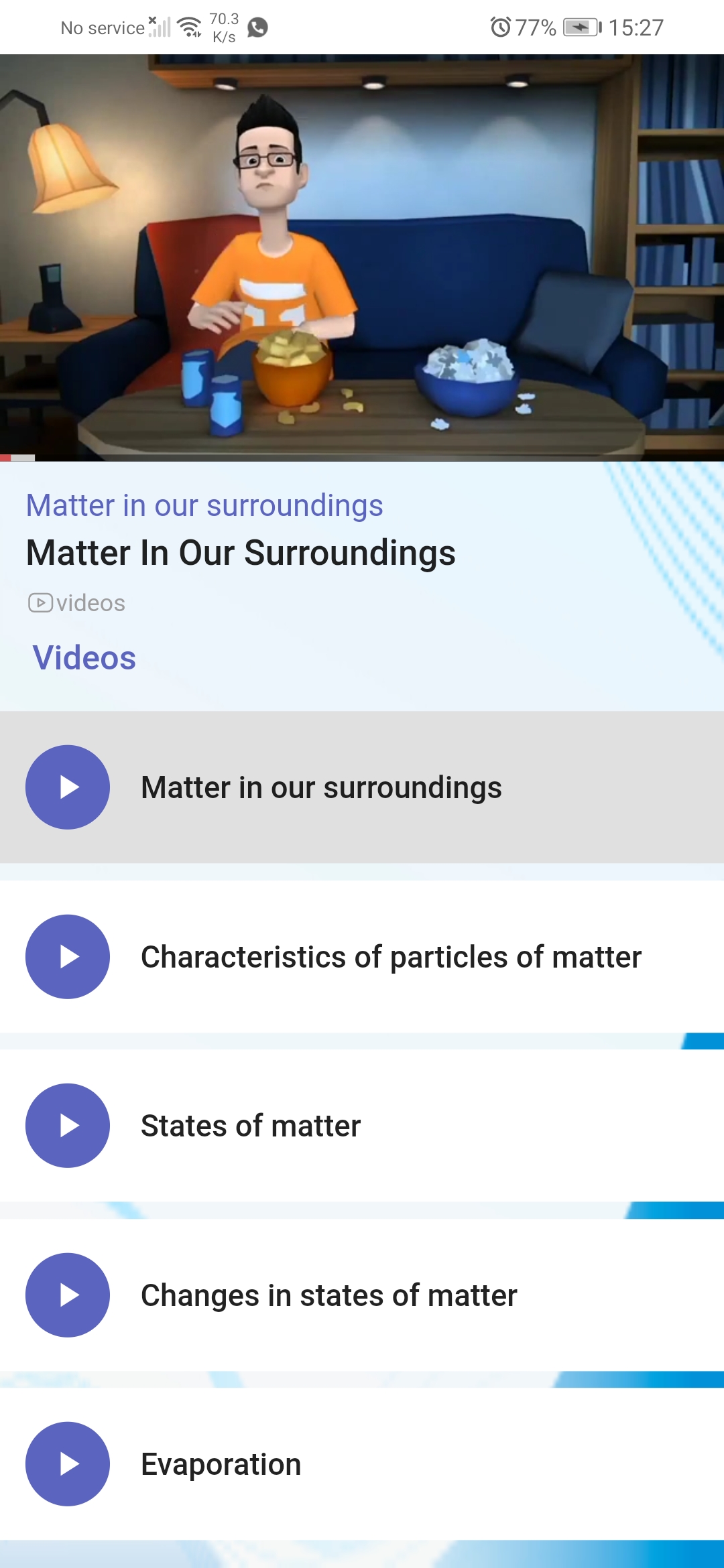This screenshot has height=1568, width=724.
Task: Select the Videos tab
Action: pyautogui.click(x=84, y=658)
